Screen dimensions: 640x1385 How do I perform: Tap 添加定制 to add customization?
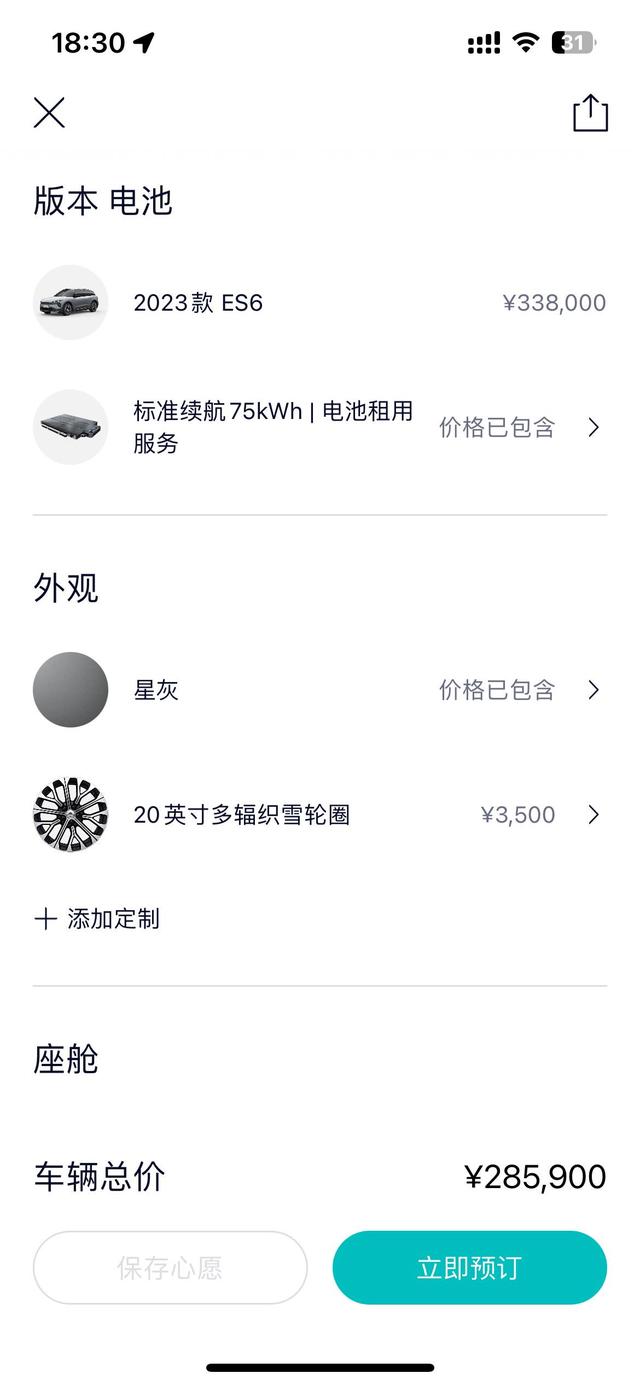pos(97,919)
